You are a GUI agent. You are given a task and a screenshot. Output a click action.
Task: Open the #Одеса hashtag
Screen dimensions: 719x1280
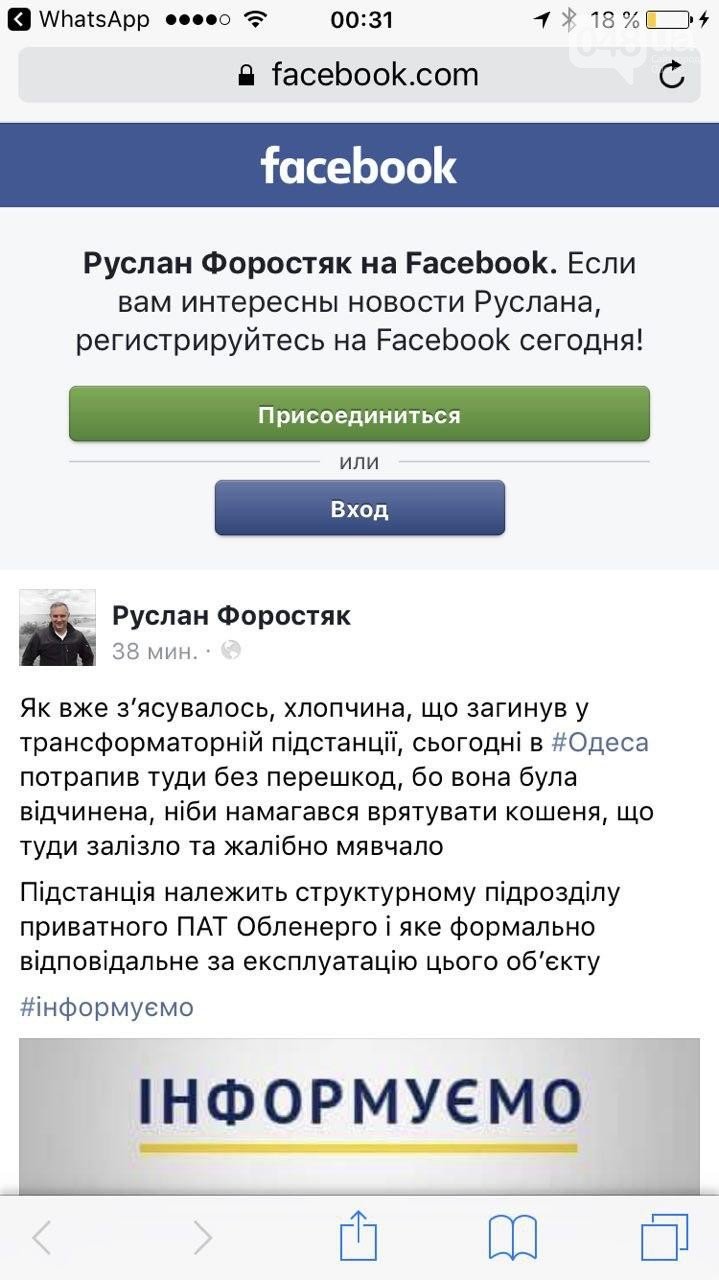coord(599,743)
